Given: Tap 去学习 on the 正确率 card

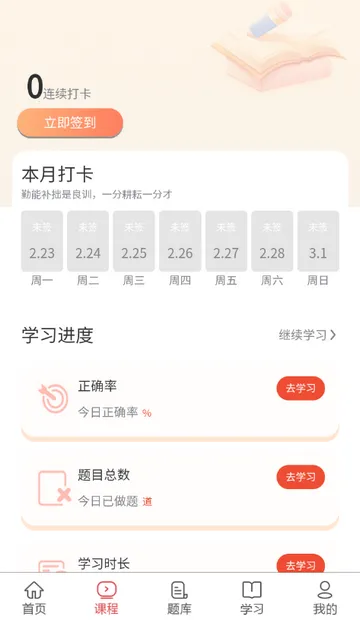Looking at the screenshot, I should (301, 388).
